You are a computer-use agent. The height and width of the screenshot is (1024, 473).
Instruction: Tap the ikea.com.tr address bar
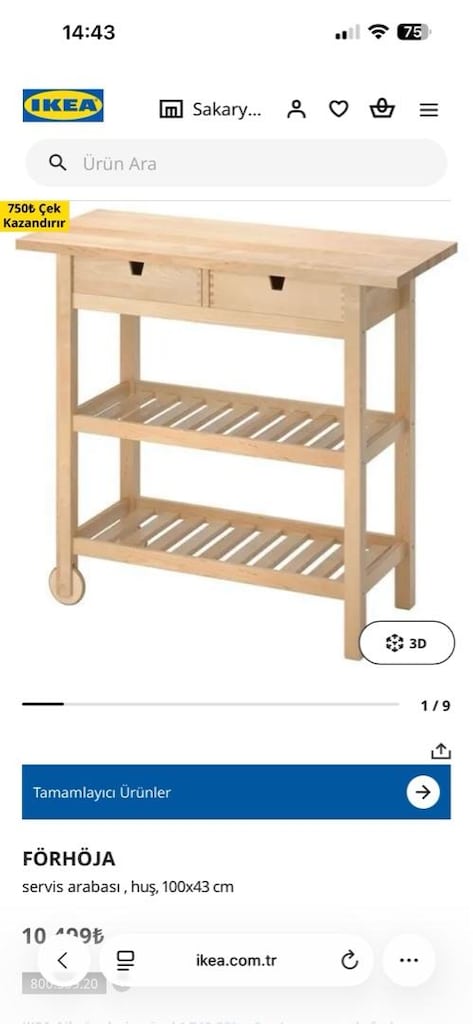236,960
